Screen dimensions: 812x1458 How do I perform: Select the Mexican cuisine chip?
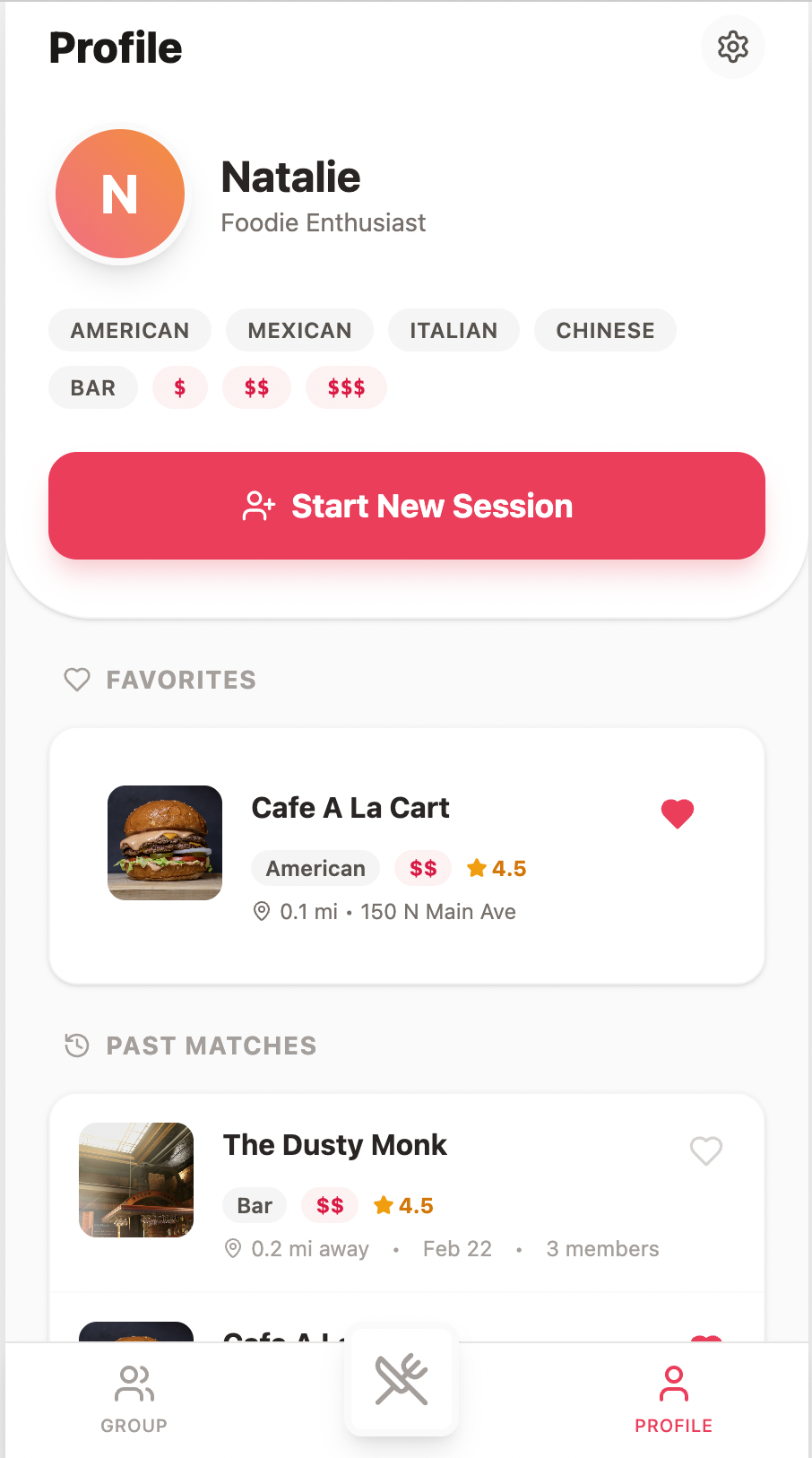(299, 331)
